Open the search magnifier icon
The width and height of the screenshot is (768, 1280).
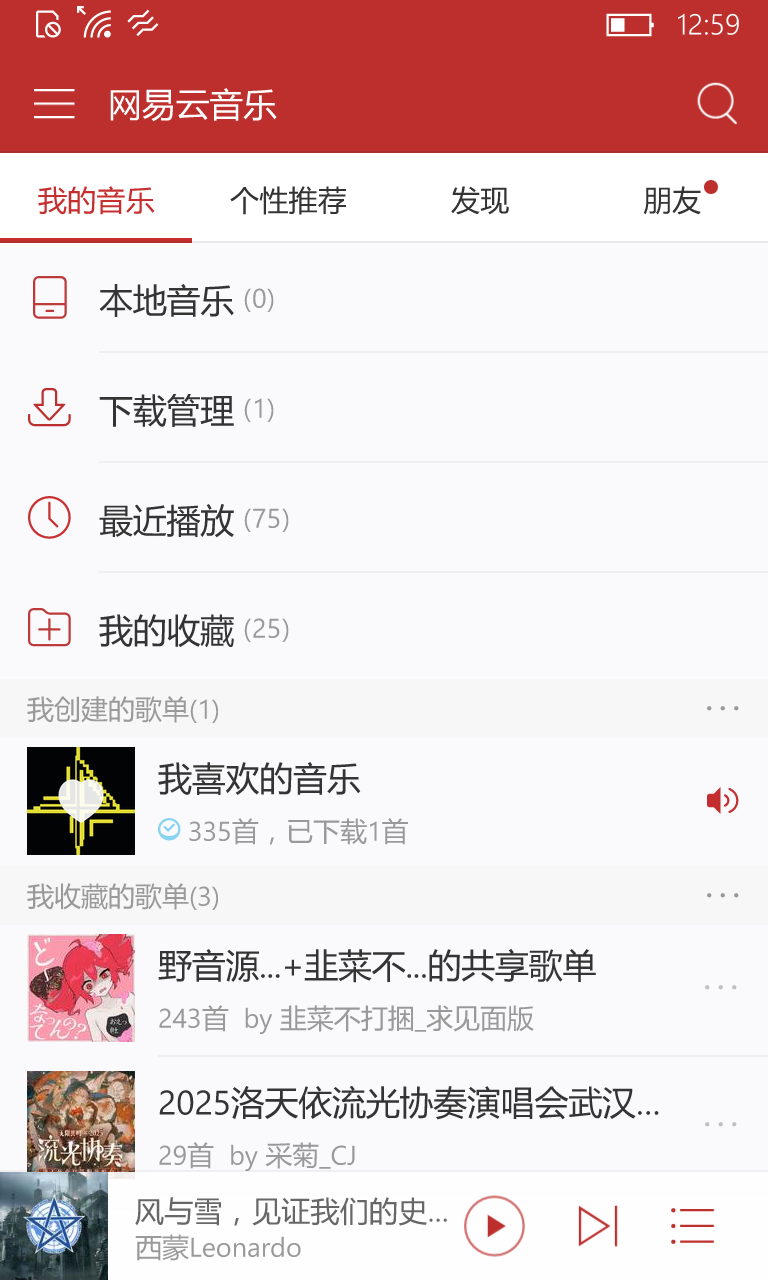coord(716,104)
